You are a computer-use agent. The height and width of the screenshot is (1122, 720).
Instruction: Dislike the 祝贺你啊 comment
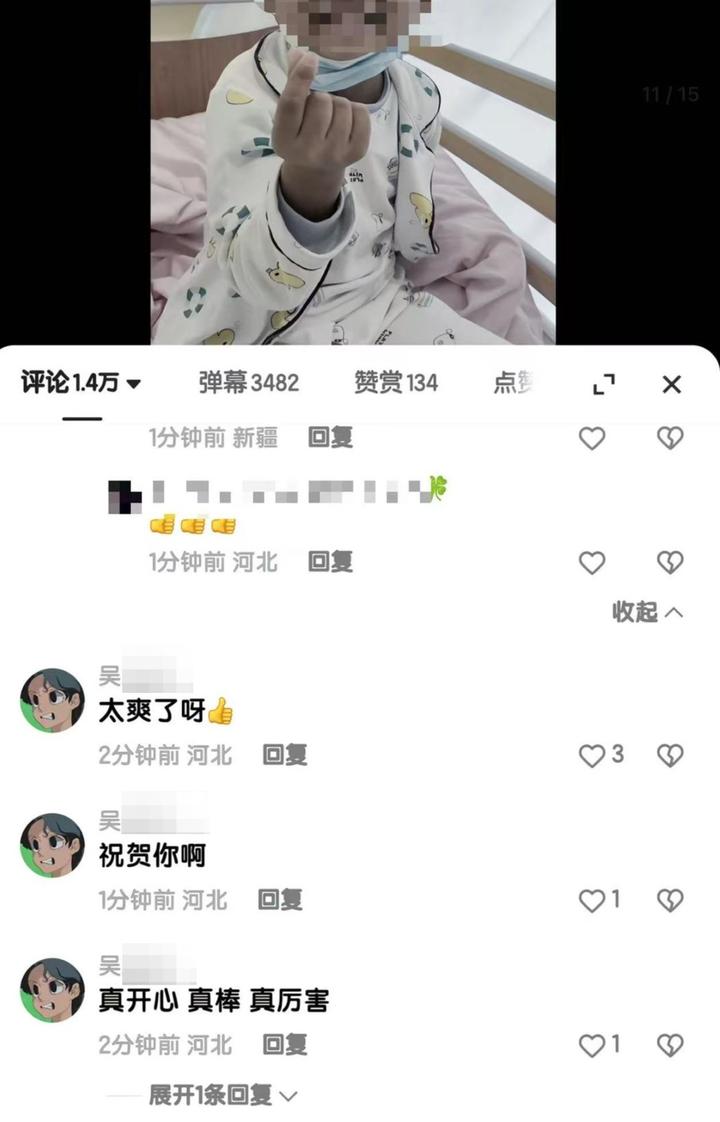click(669, 900)
